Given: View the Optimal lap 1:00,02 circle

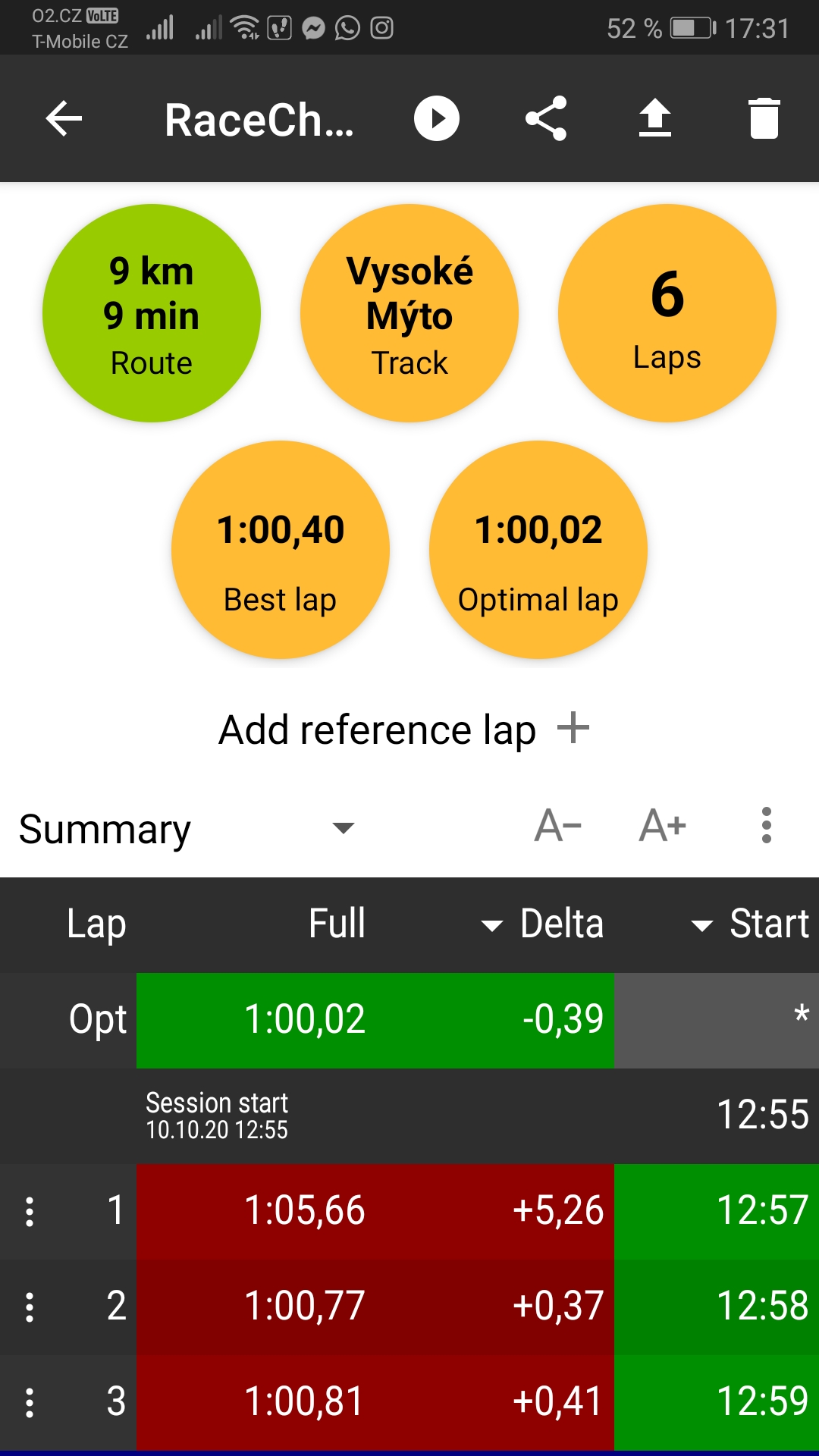Looking at the screenshot, I should pyautogui.click(x=538, y=550).
